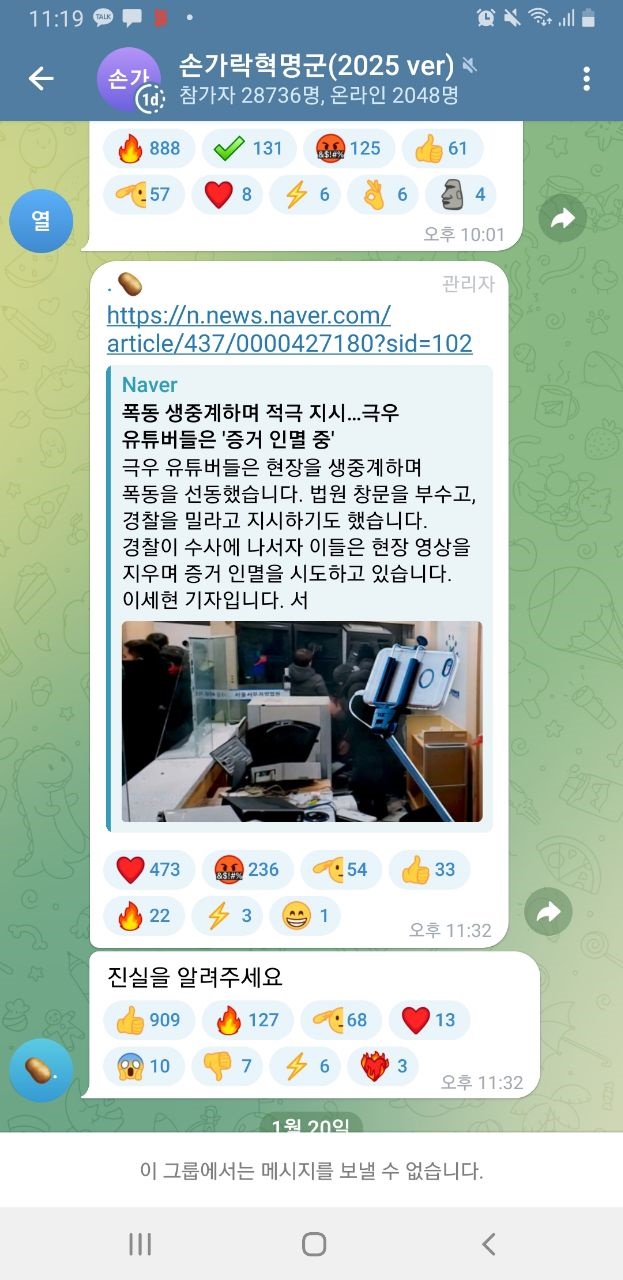The width and height of the screenshot is (623, 1280).
Task: Tap the heart reaction with 473
Action: pyautogui.click(x=148, y=869)
